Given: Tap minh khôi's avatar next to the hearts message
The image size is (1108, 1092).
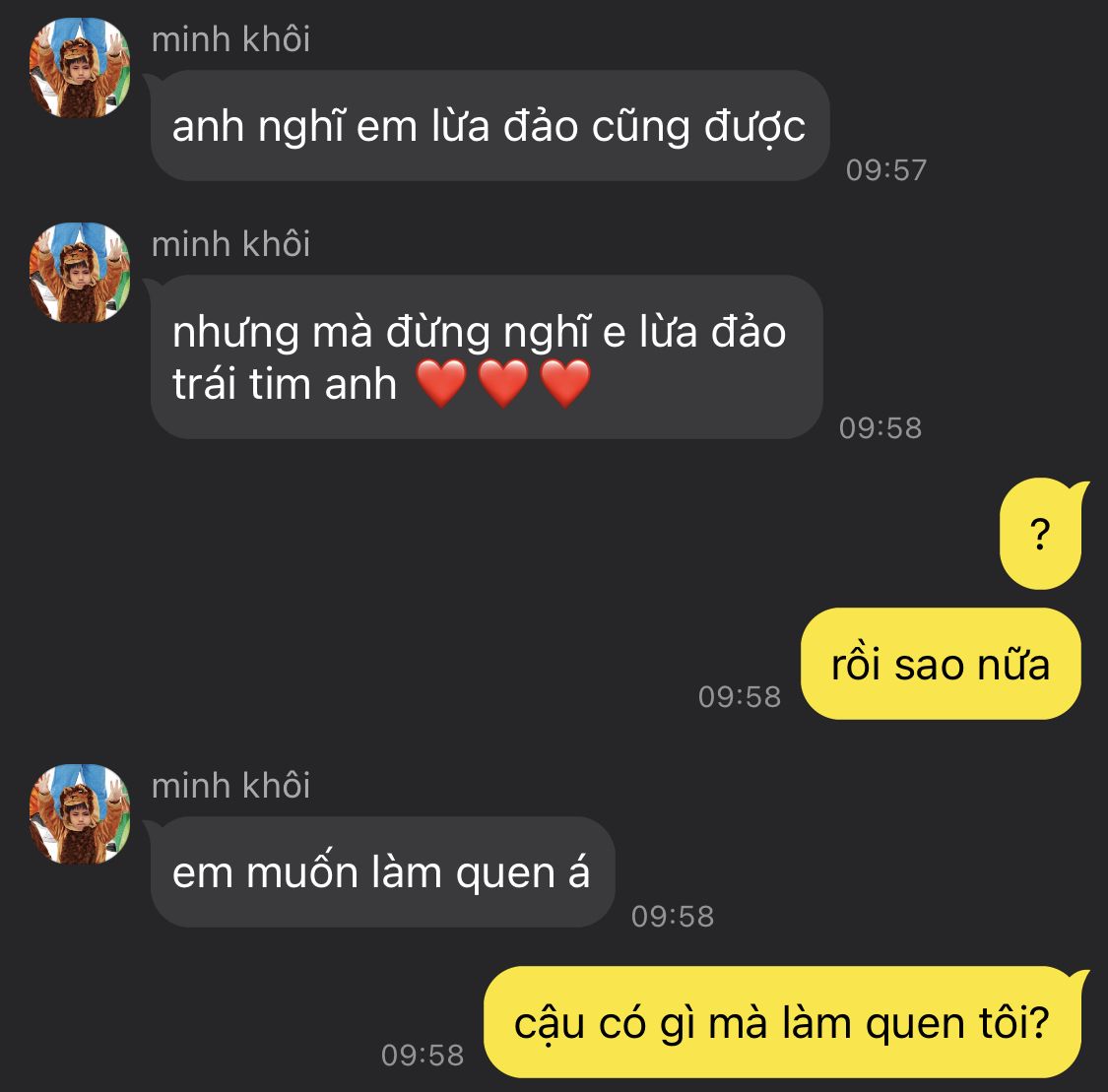Looking at the screenshot, I should [79, 273].
